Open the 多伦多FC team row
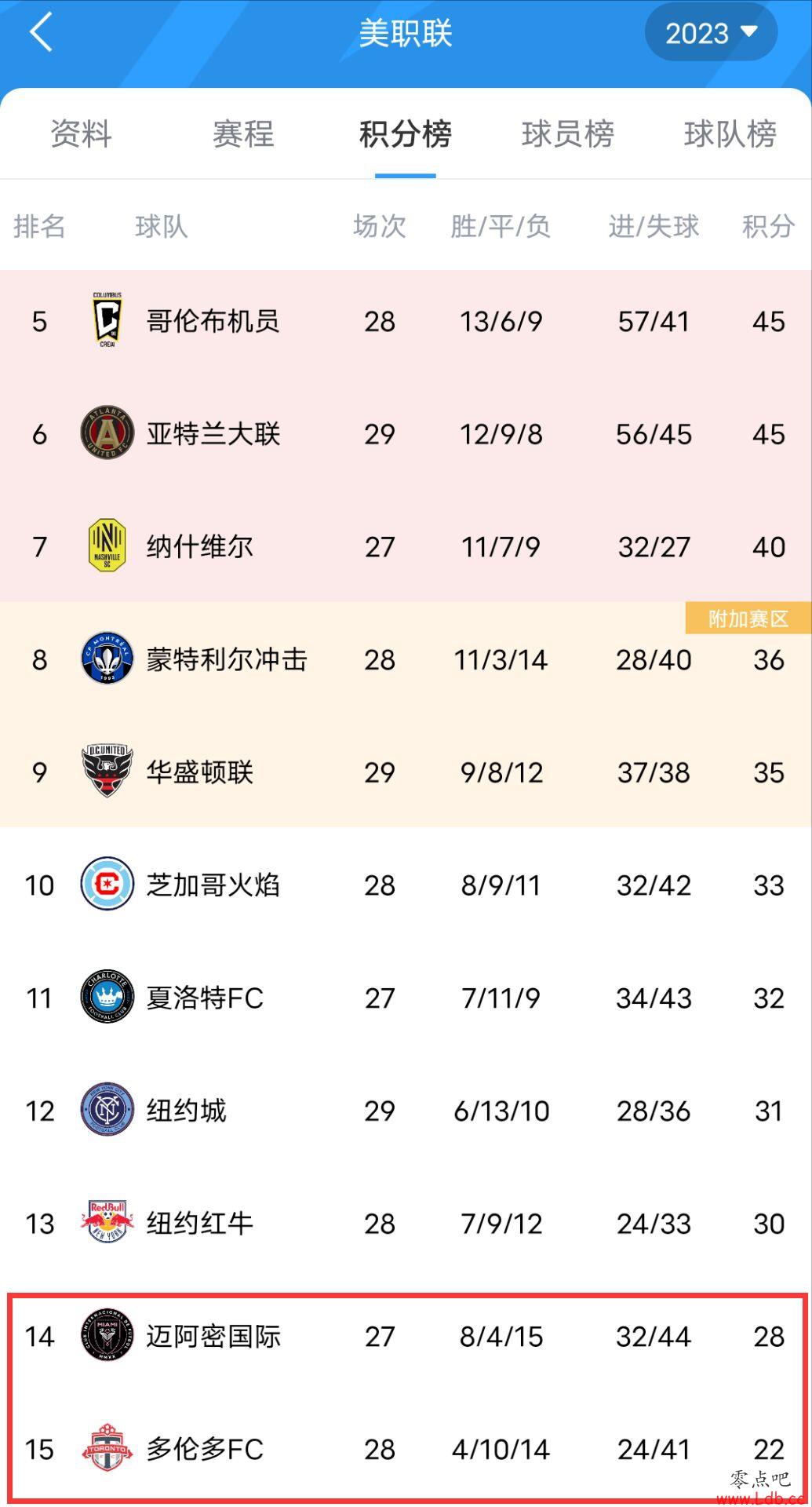 pyautogui.click(x=406, y=1449)
